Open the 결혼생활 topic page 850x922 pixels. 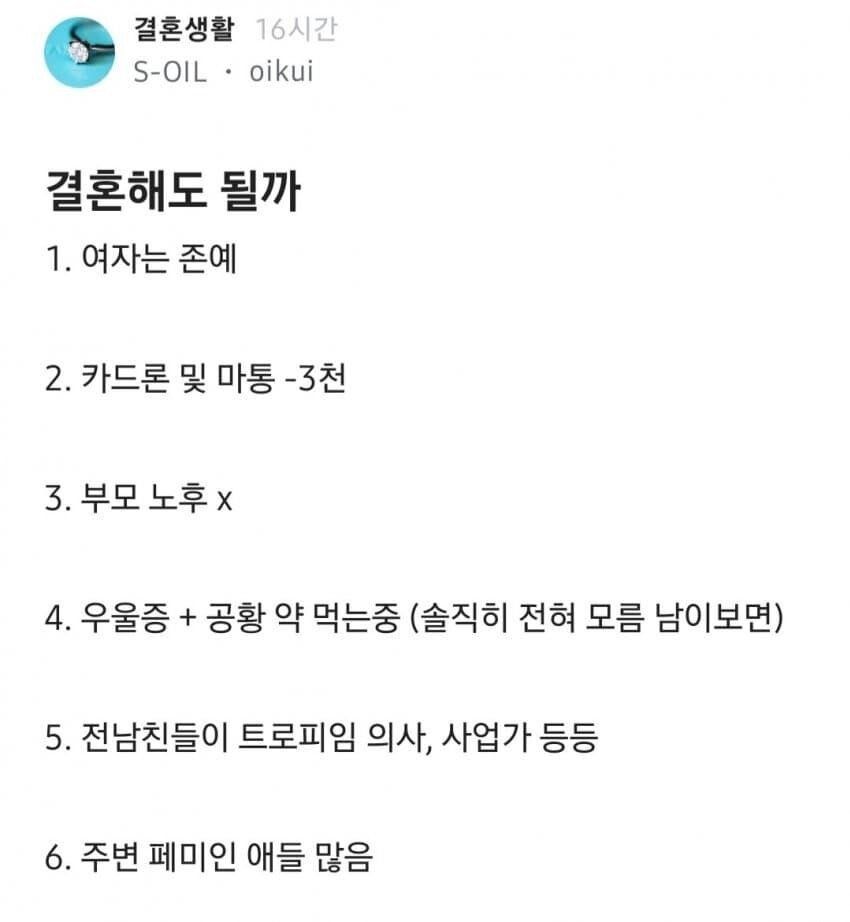184,31
